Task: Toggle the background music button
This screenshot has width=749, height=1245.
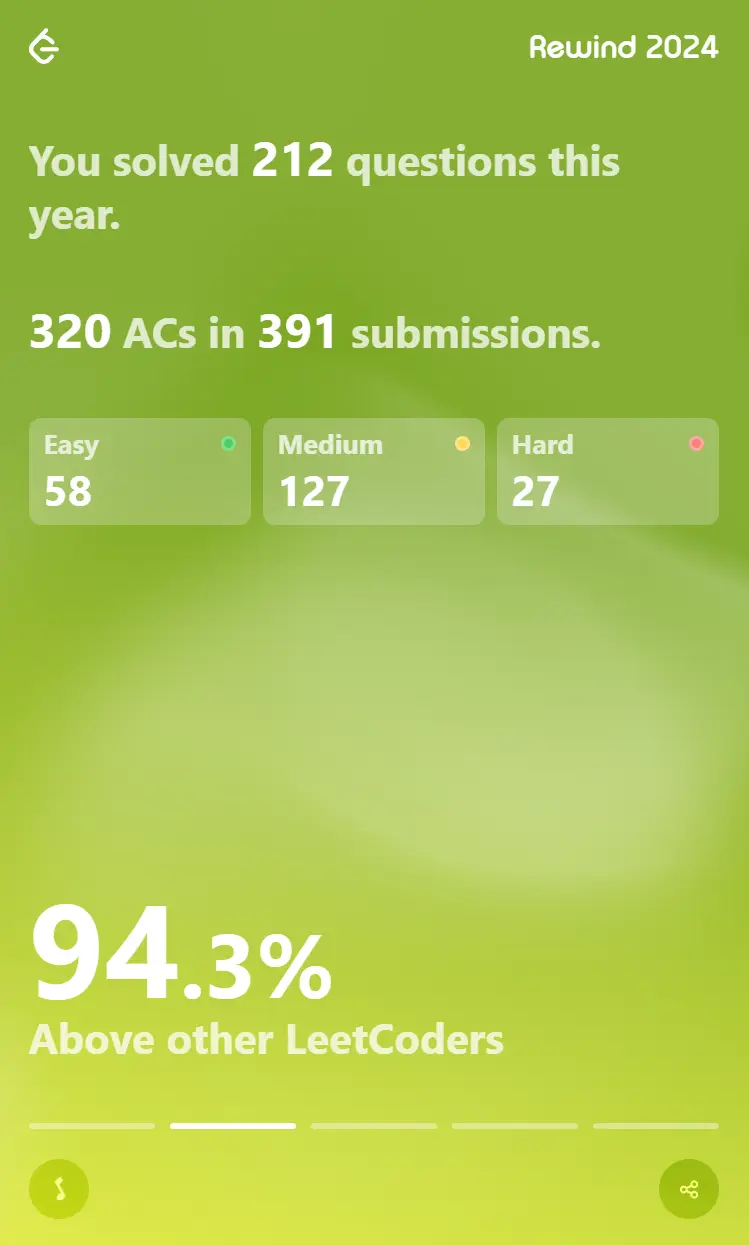Action: point(59,1189)
